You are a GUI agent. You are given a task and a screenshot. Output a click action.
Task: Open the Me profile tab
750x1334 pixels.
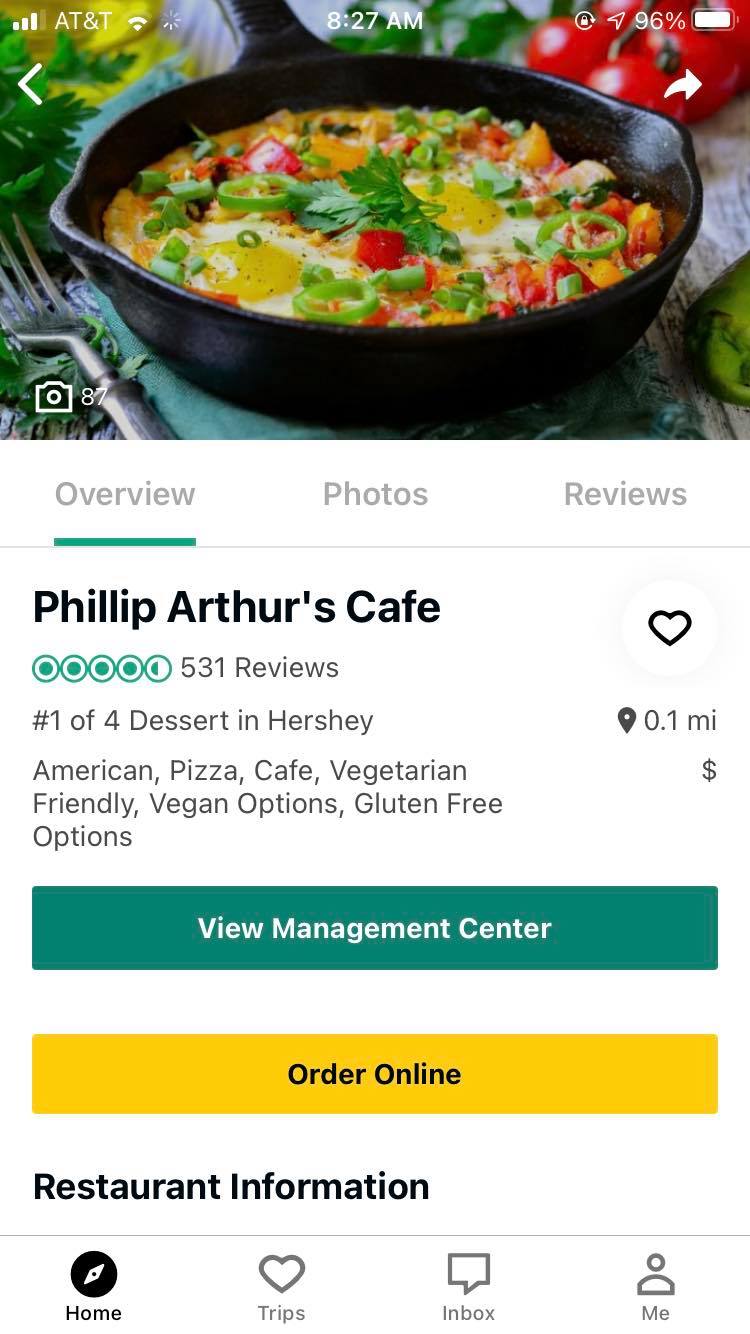[655, 1286]
